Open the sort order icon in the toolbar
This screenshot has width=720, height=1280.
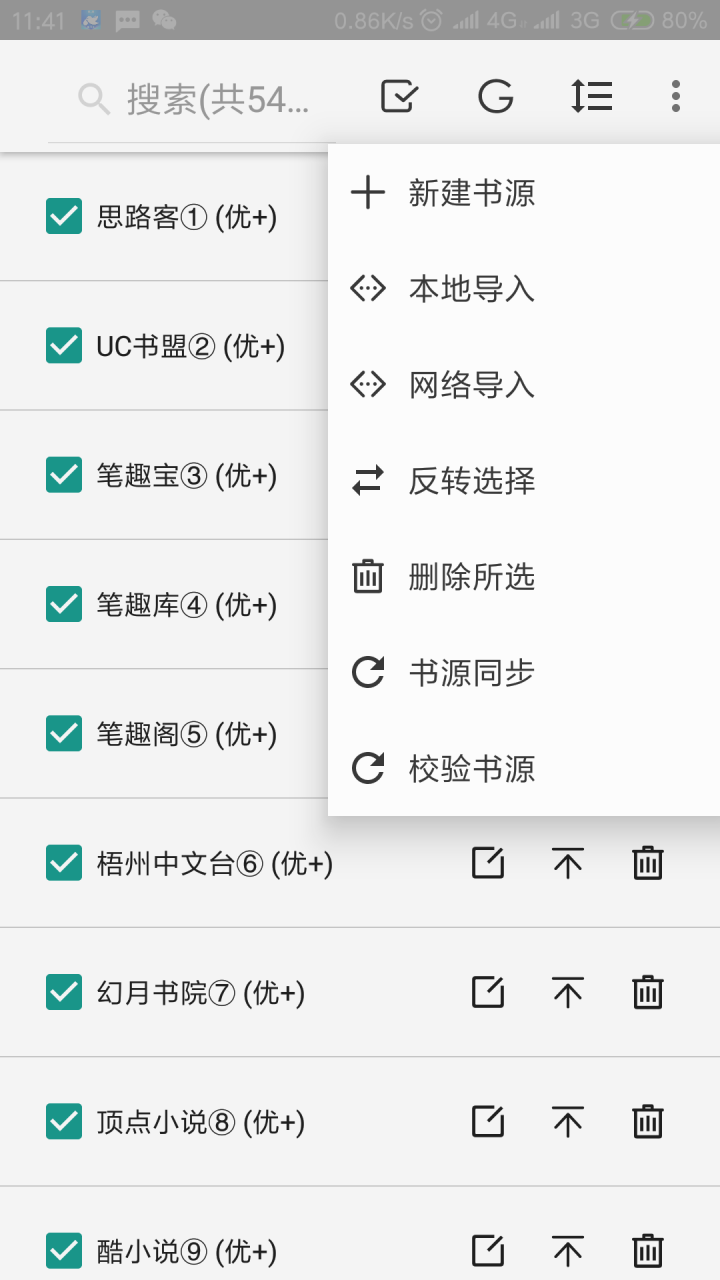(x=591, y=96)
